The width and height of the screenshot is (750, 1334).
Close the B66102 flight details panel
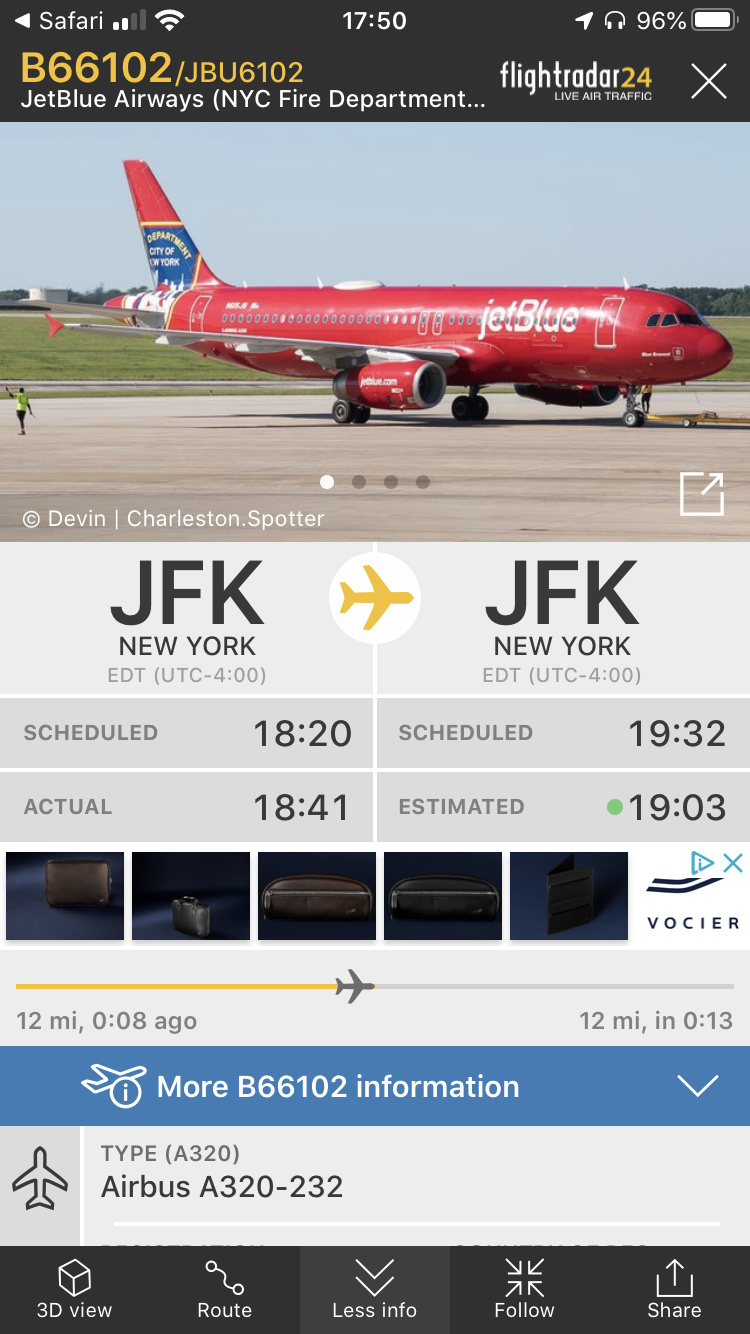click(x=708, y=81)
